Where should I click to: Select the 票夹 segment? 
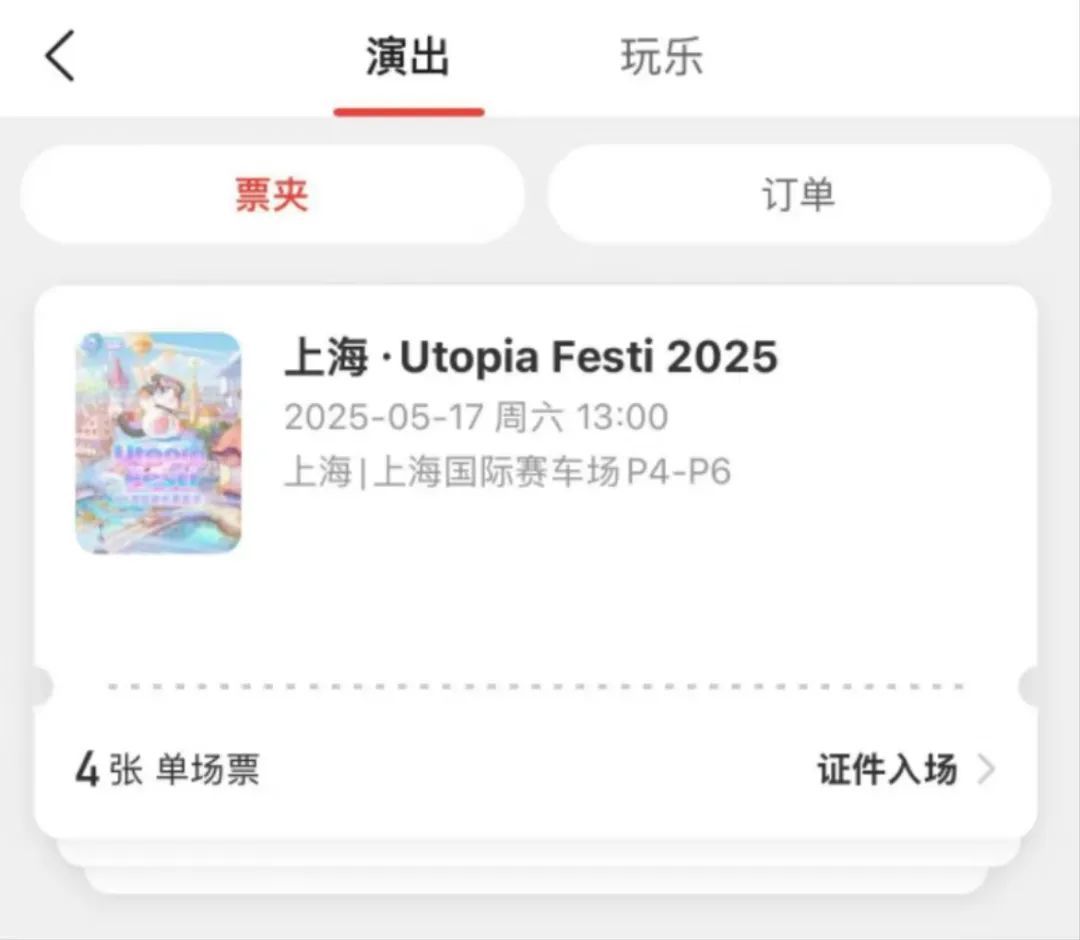point(272,194)
